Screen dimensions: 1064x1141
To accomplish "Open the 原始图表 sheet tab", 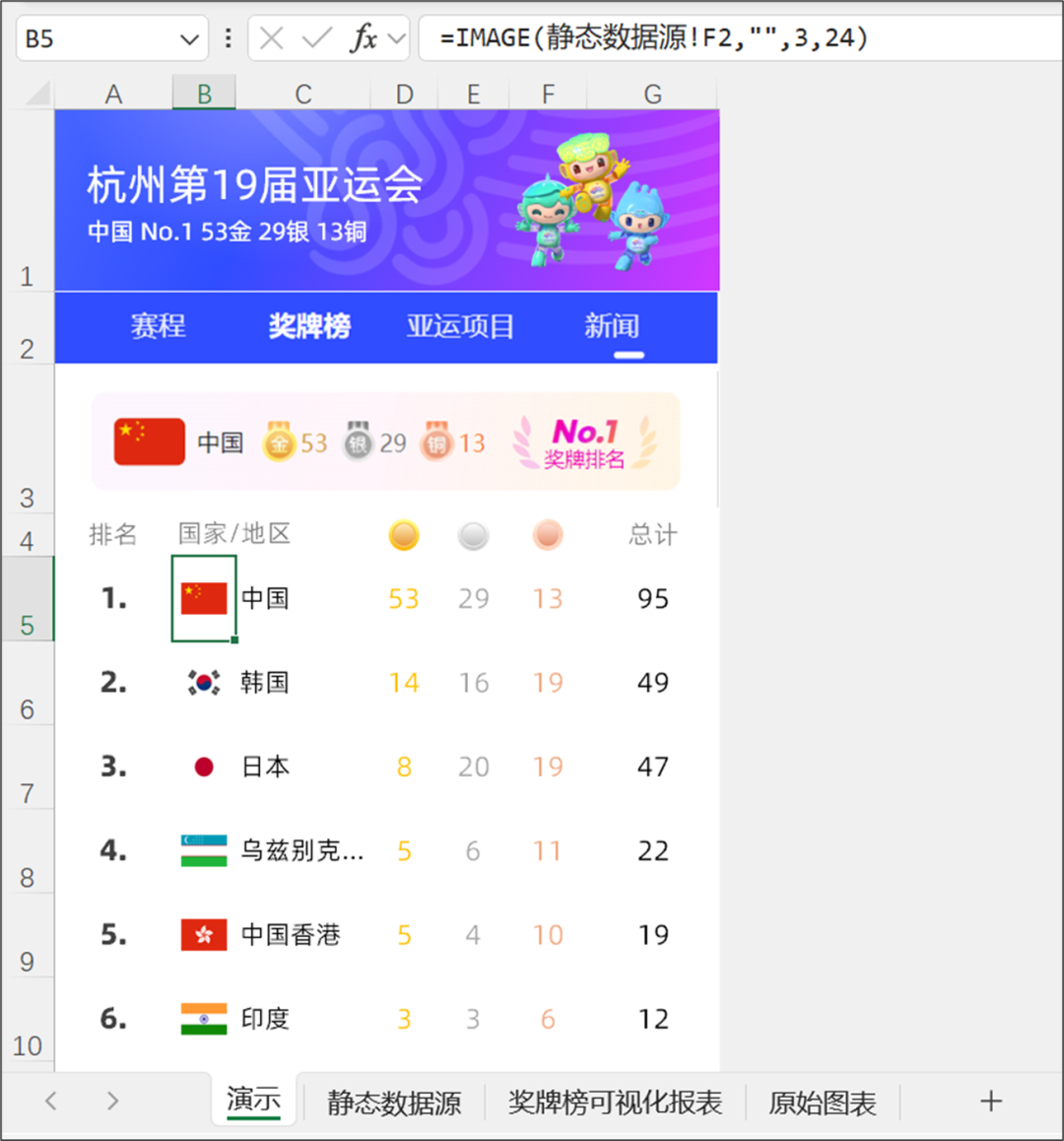I will (823, 1103).
